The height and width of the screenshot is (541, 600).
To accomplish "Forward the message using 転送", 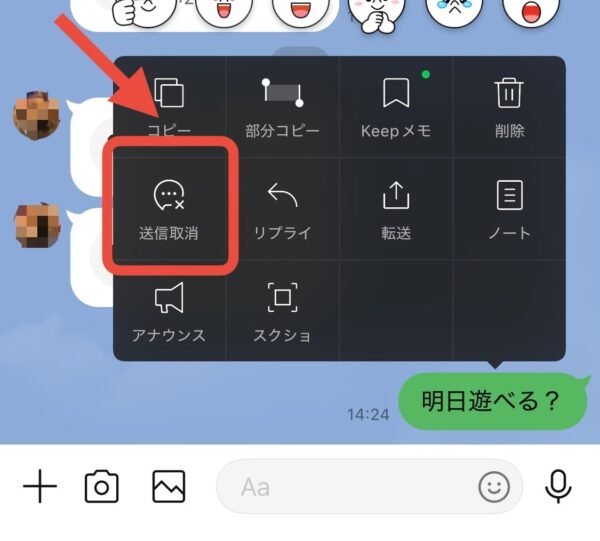I will [396, 208].
